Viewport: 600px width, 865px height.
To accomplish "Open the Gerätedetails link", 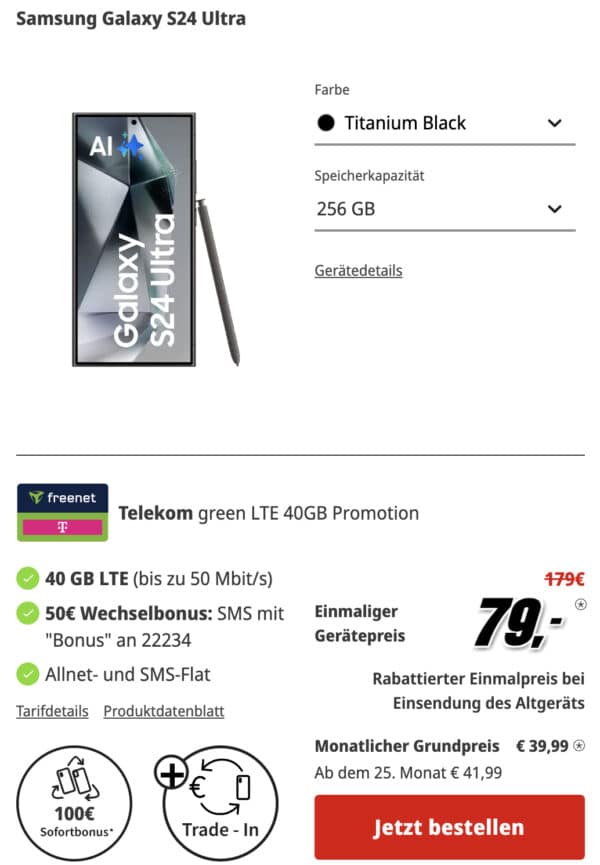I will click(358, 270).
